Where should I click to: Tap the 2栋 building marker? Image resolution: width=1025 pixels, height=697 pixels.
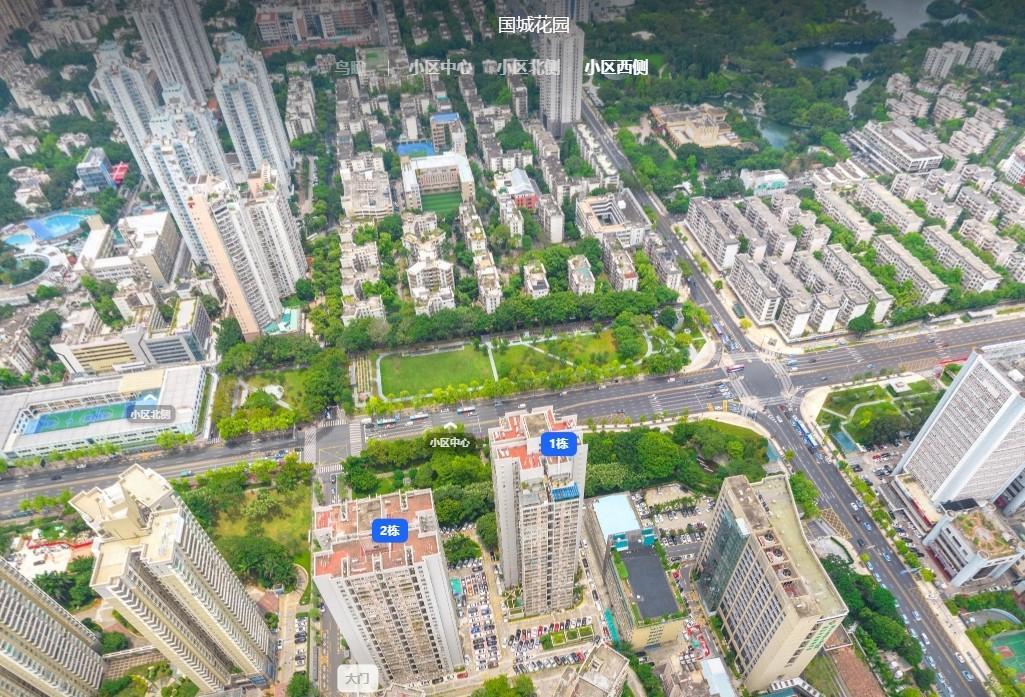pos(389,530)
